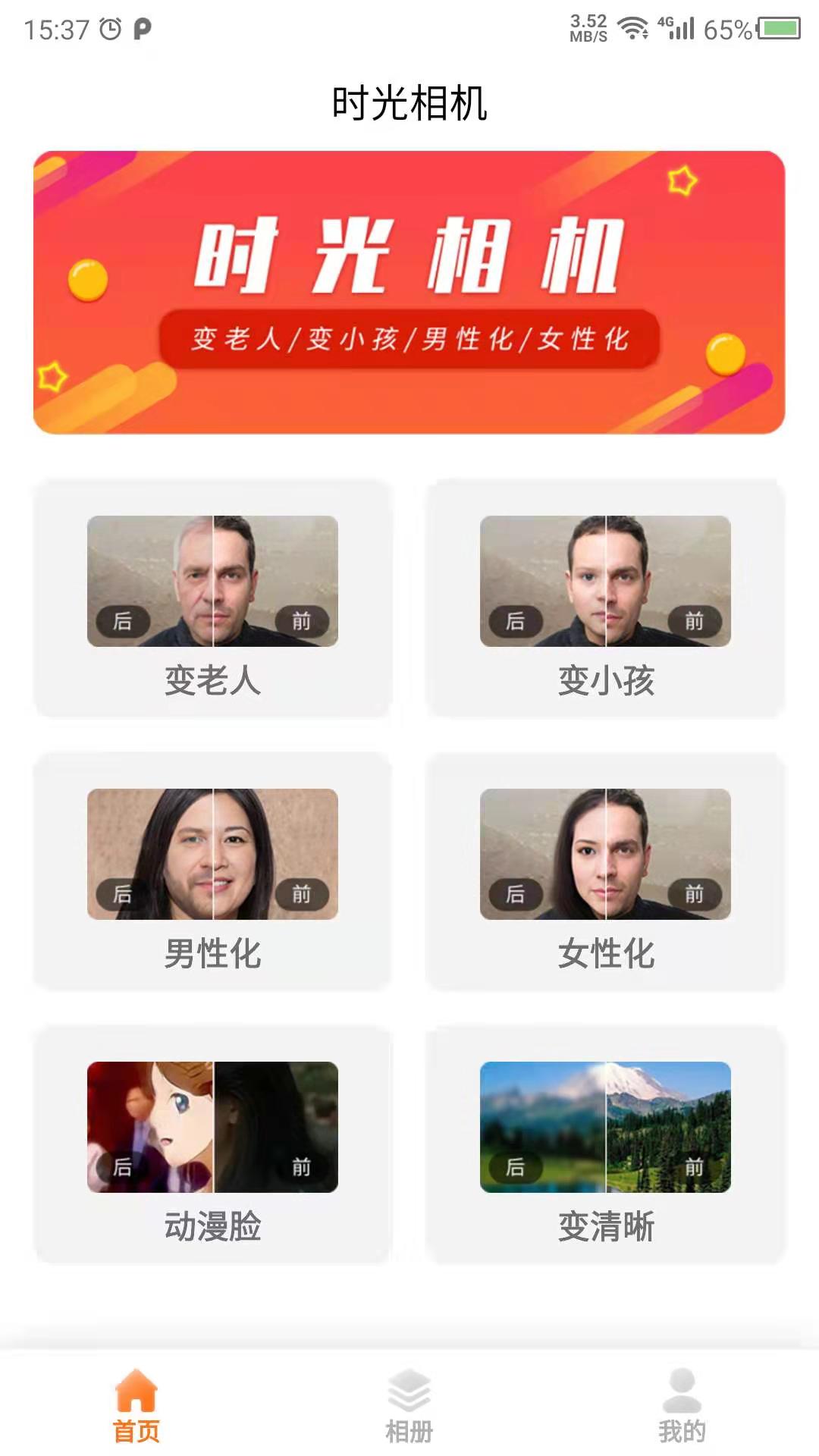This screenshot has width=819, height=1456.
Task: Select the 变老人 aging effect card
Action: (214, 595)
